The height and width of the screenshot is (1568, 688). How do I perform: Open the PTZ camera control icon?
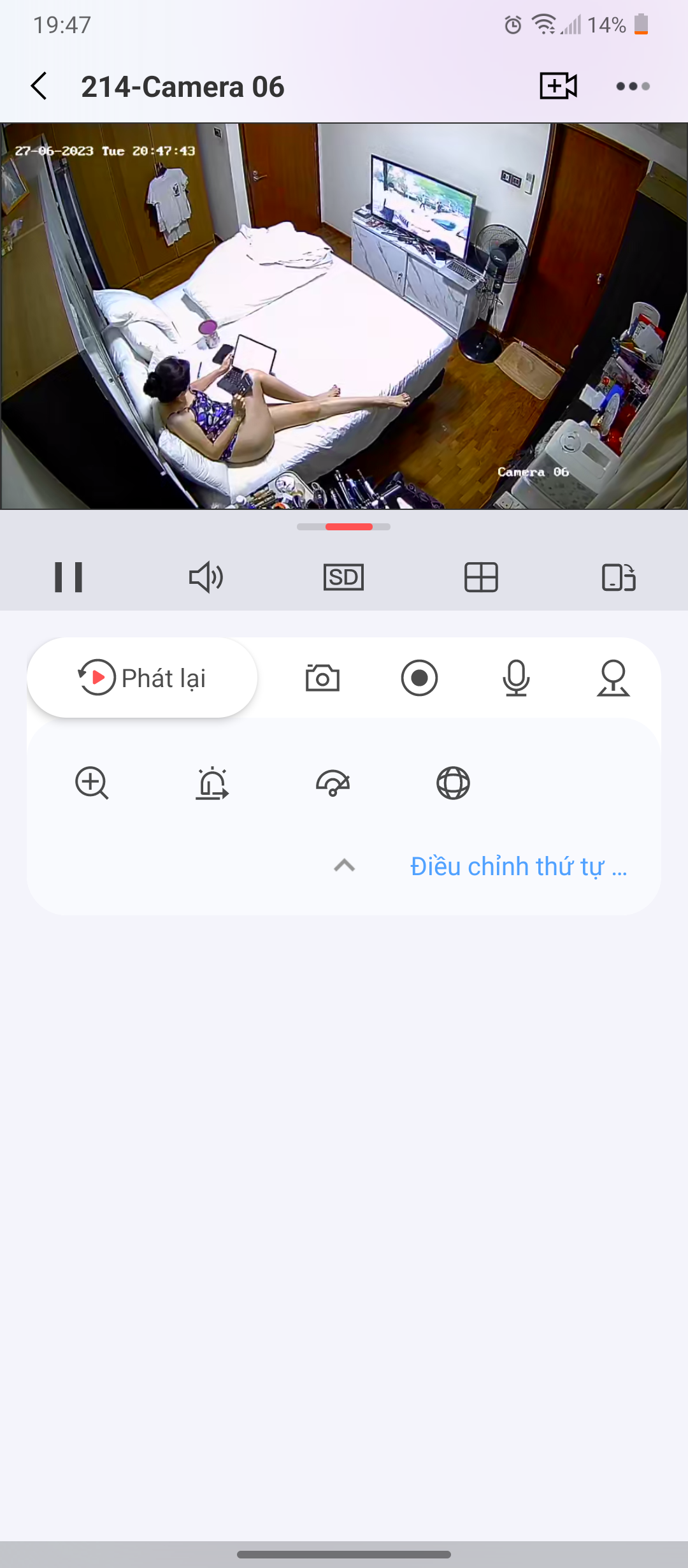613,678
